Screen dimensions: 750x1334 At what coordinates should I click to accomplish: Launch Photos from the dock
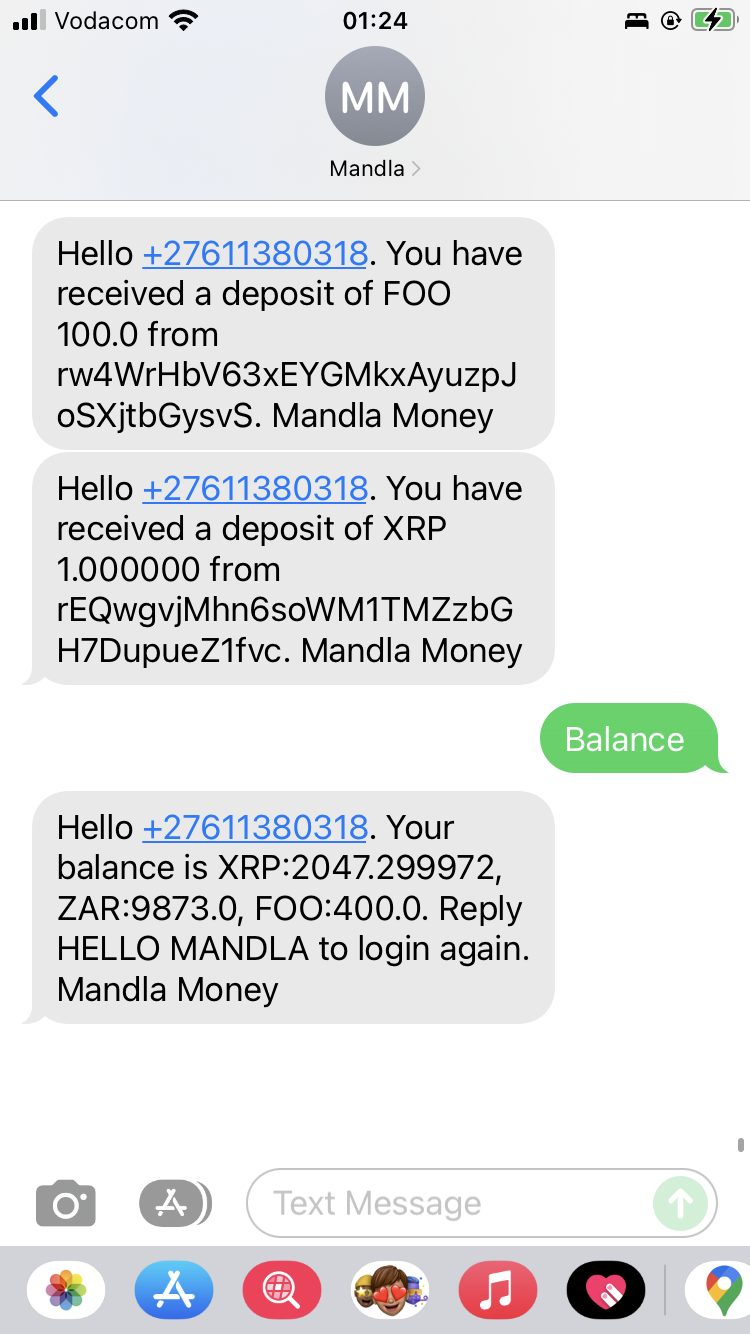65,1290
